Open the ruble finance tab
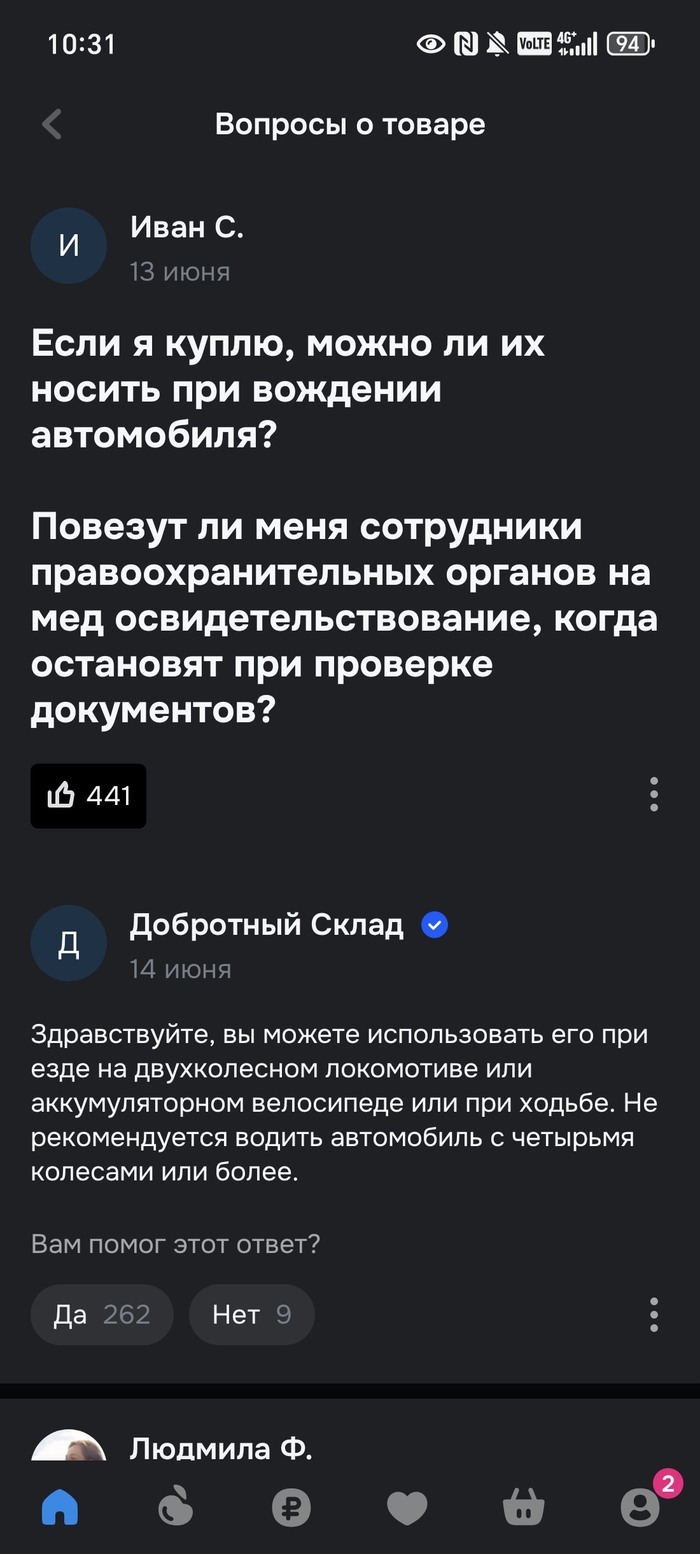700x1554 pixels. click(x=292, y=1507)
